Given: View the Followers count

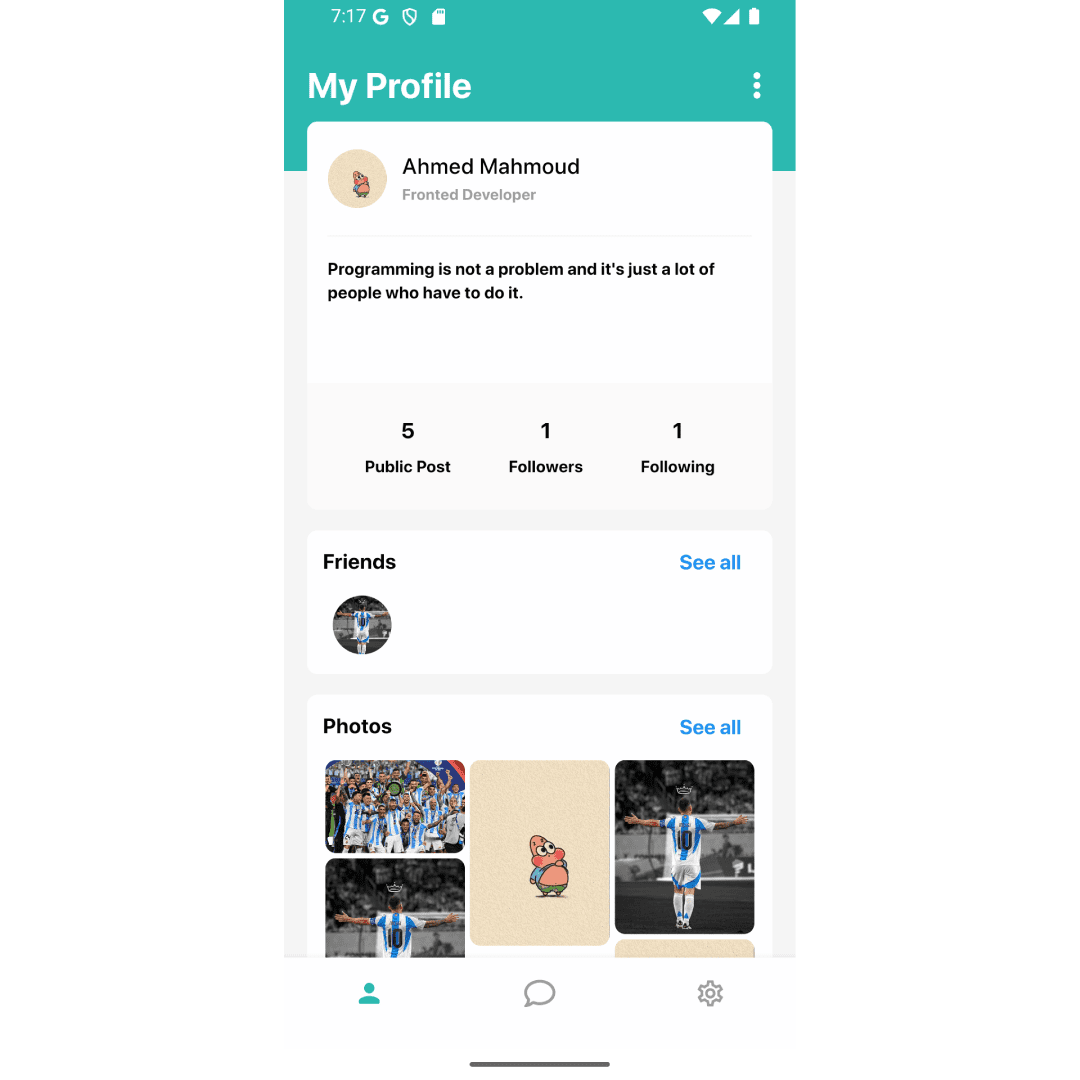Looking at the screenshot, I should point(545,447).
